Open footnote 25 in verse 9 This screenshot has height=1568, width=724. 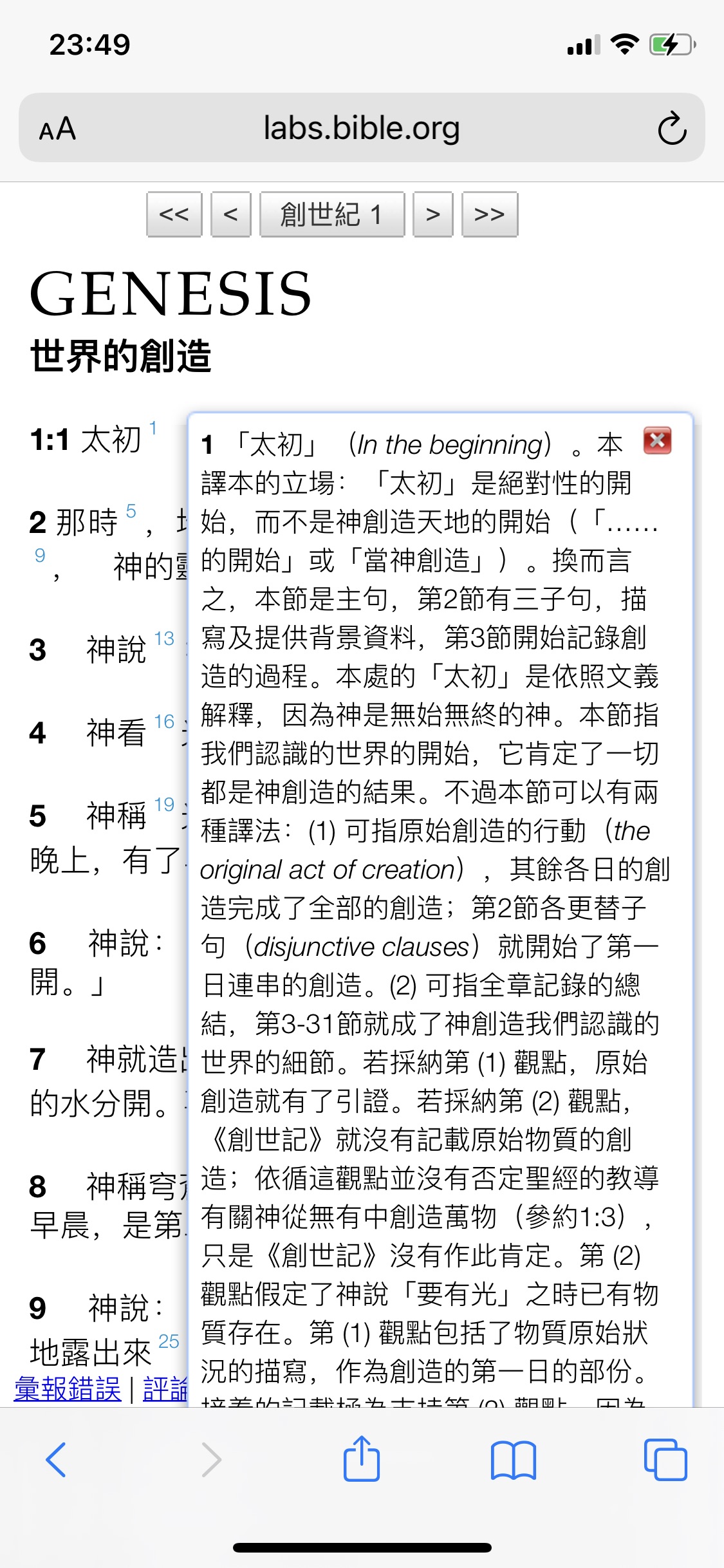(169, 1341)
